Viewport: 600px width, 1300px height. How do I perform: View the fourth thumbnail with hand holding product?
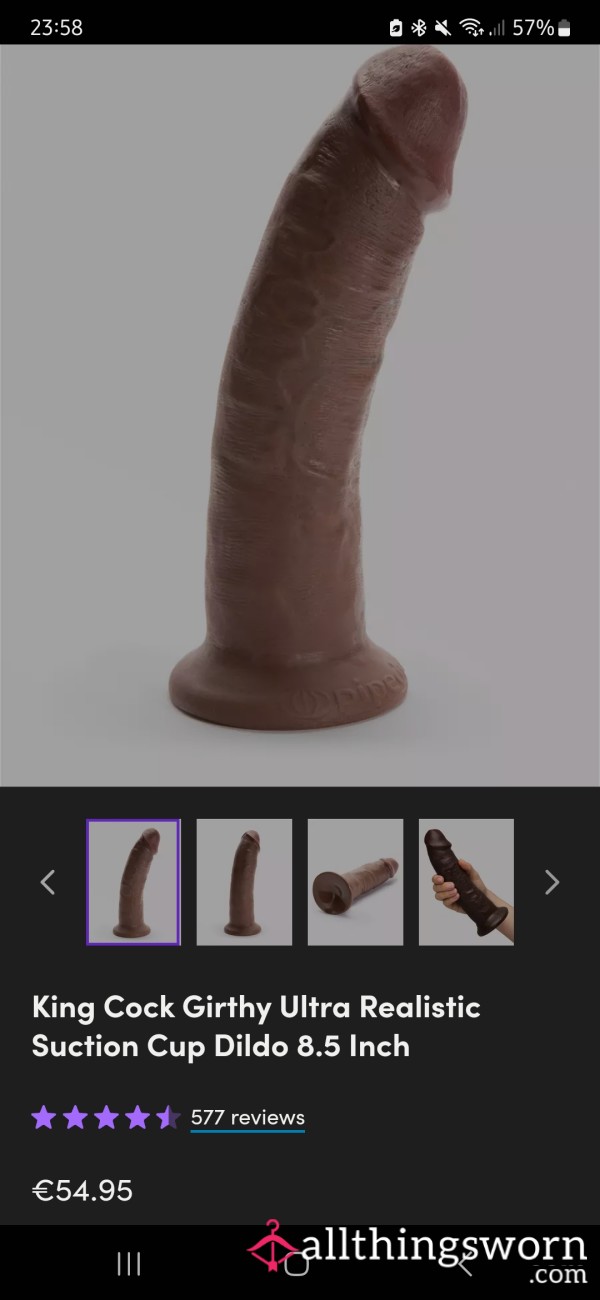(466, 882)
